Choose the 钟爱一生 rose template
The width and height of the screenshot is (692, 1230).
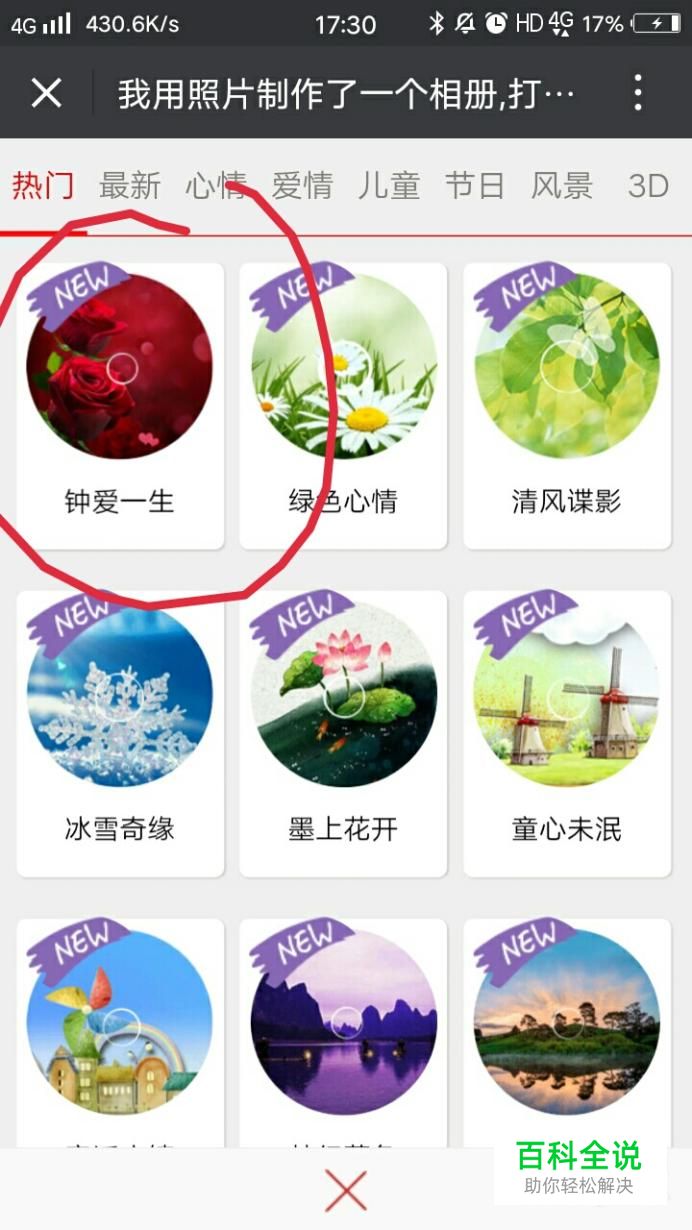tap(120, 405)
